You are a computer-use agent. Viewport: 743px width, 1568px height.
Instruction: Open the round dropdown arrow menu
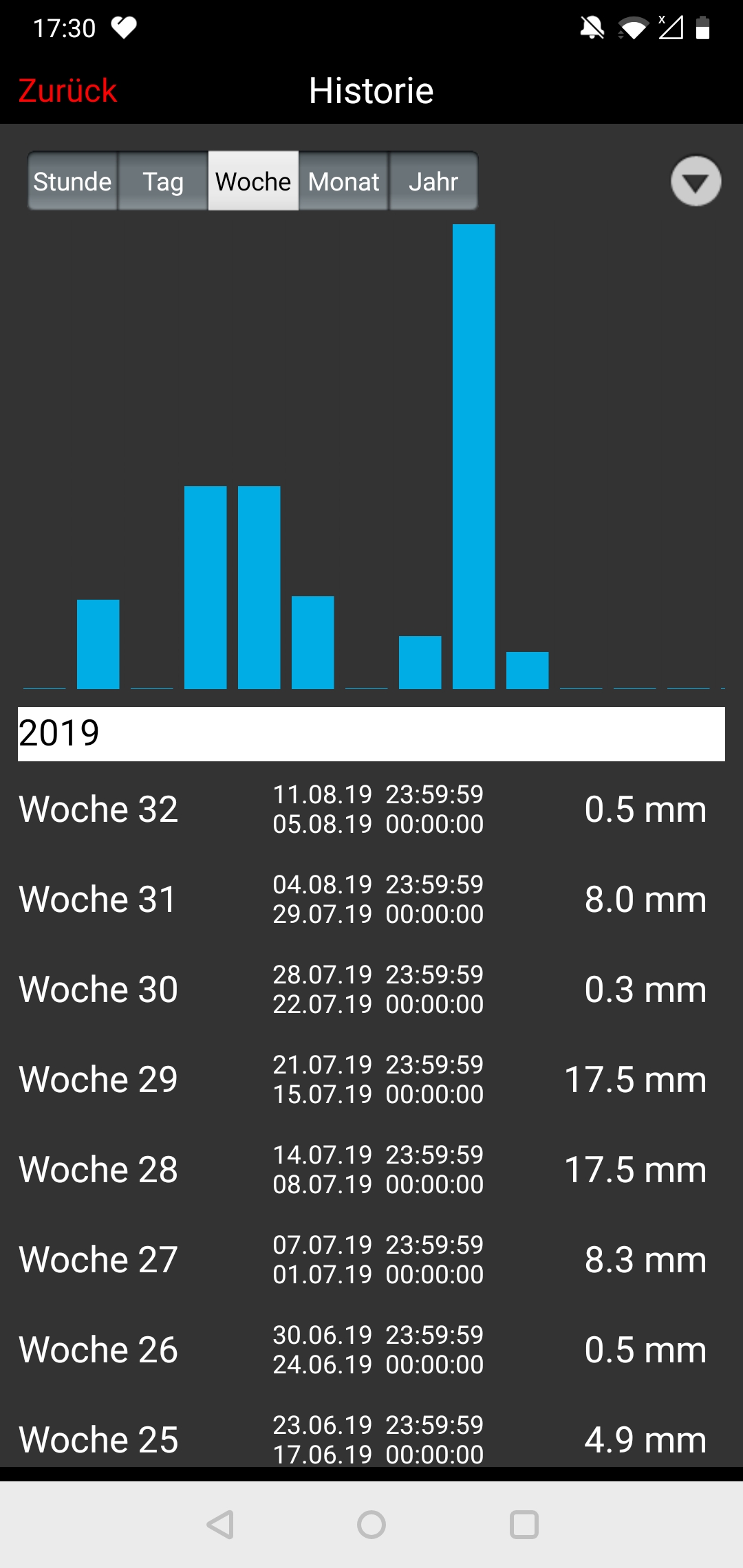(x=696, y=182)
